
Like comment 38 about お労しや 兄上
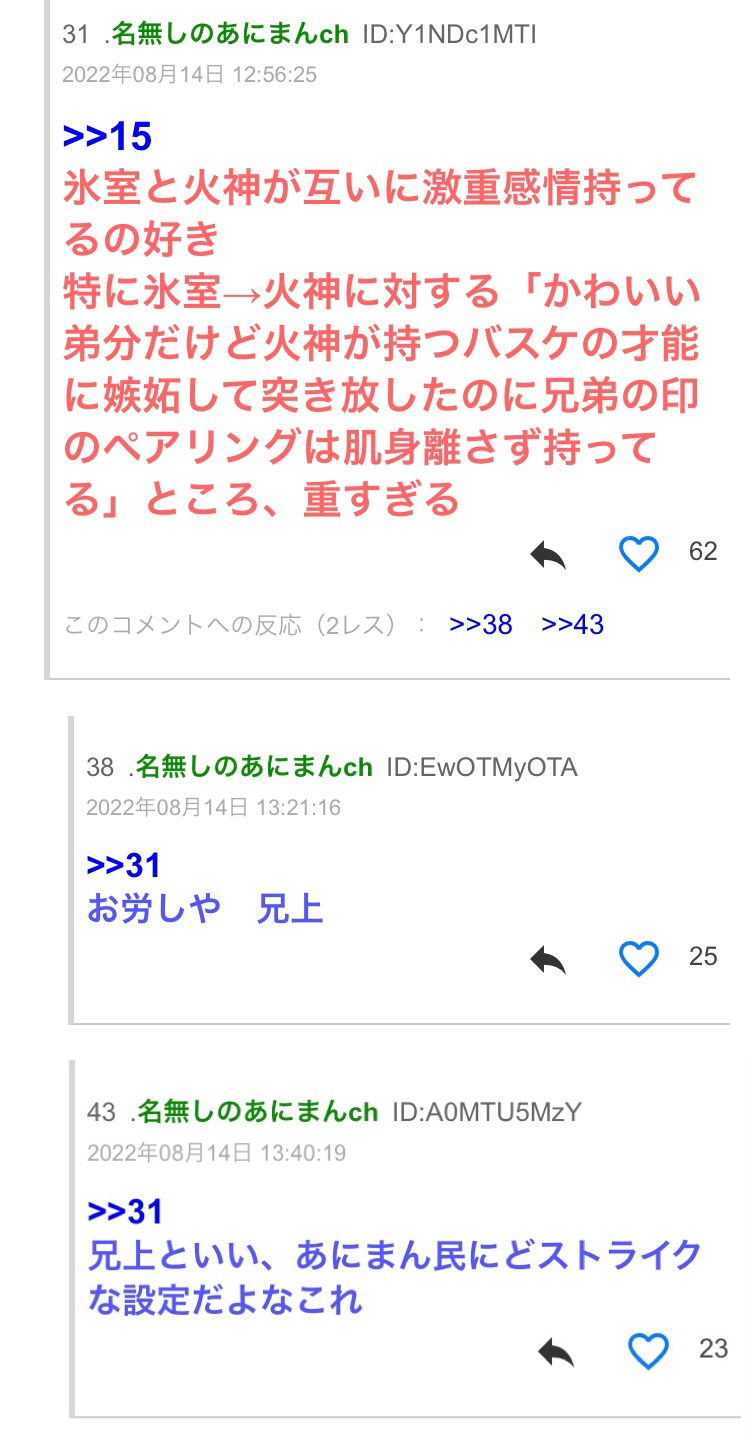point(639,959)
